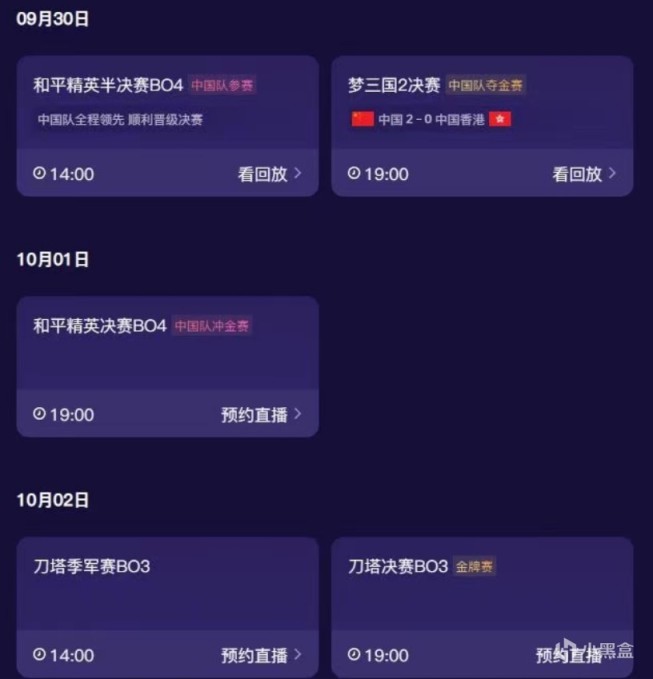Screen dimensions: 653x679
Task: Reserve livestream for 和平精英决赛BO4
Action: (x=261, y=415)
